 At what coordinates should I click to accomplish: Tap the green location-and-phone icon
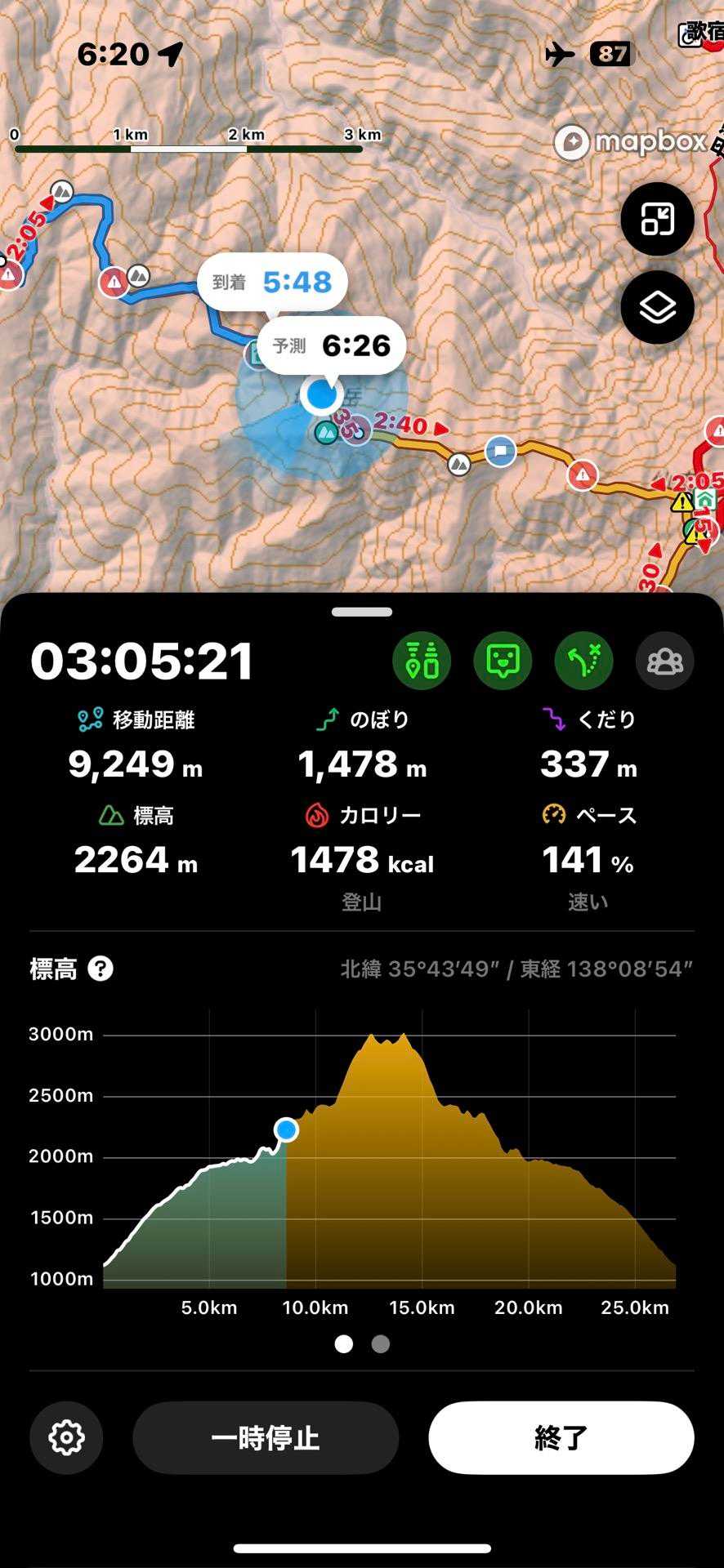tap(422, 661)
